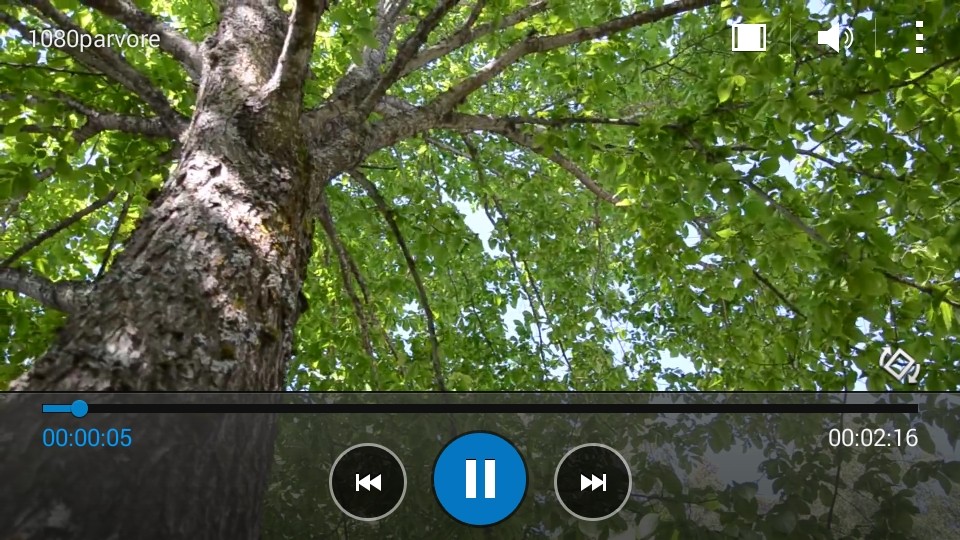The height and width of the screenshot is (540, 960).
Task: Skip to the previous video
Action: pyautogui.click(x=368, y=482)
